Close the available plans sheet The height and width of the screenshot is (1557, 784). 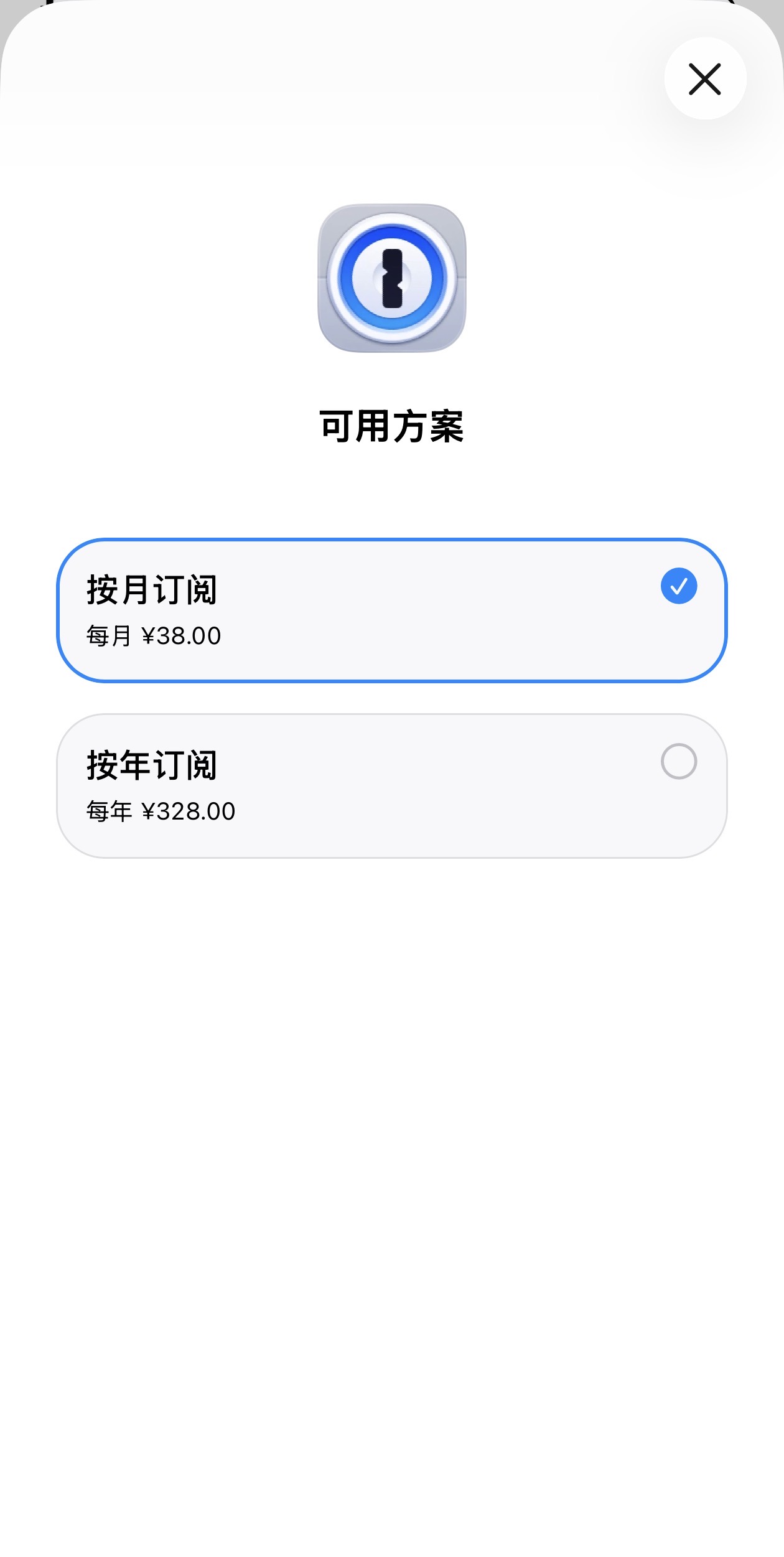704,79
